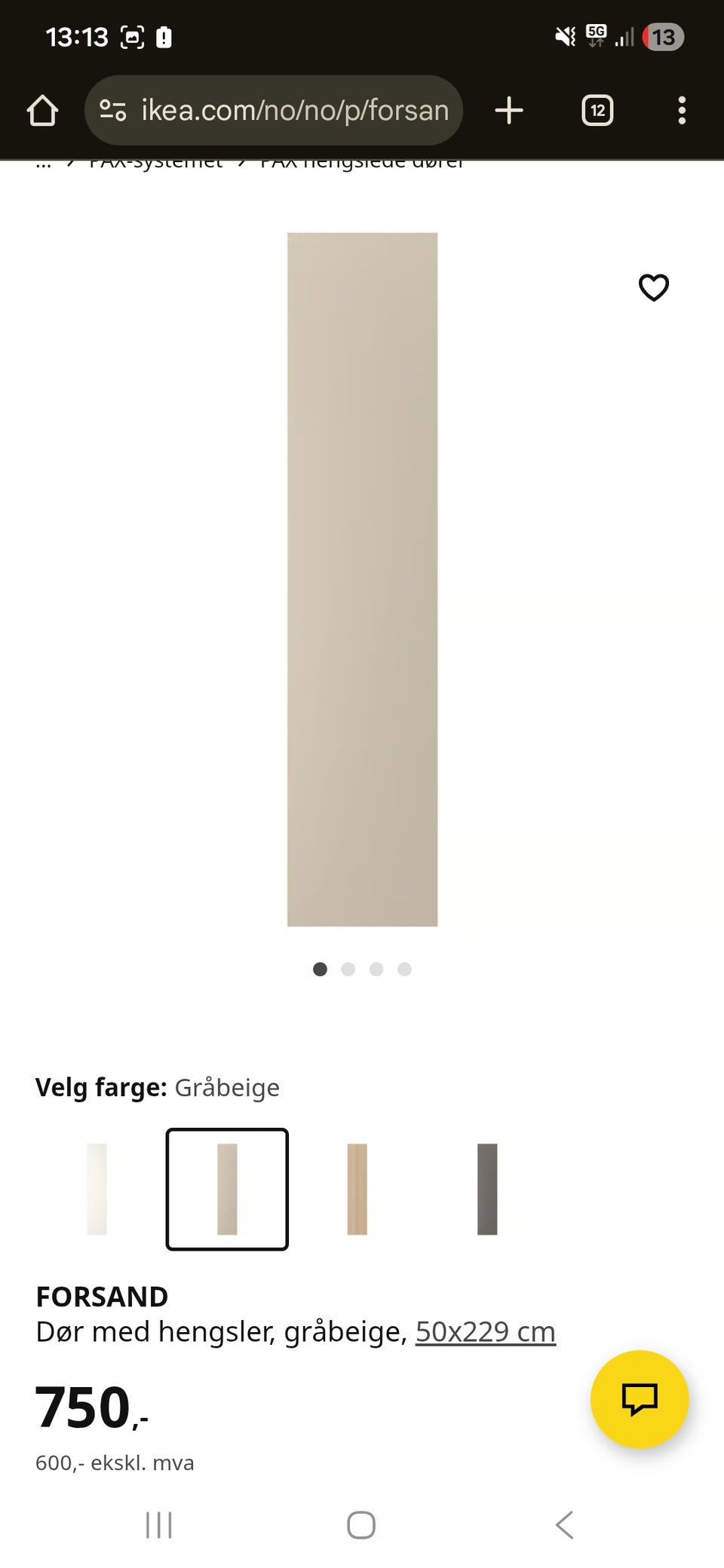Jump to second image via carousel dot

click(348, 969)
